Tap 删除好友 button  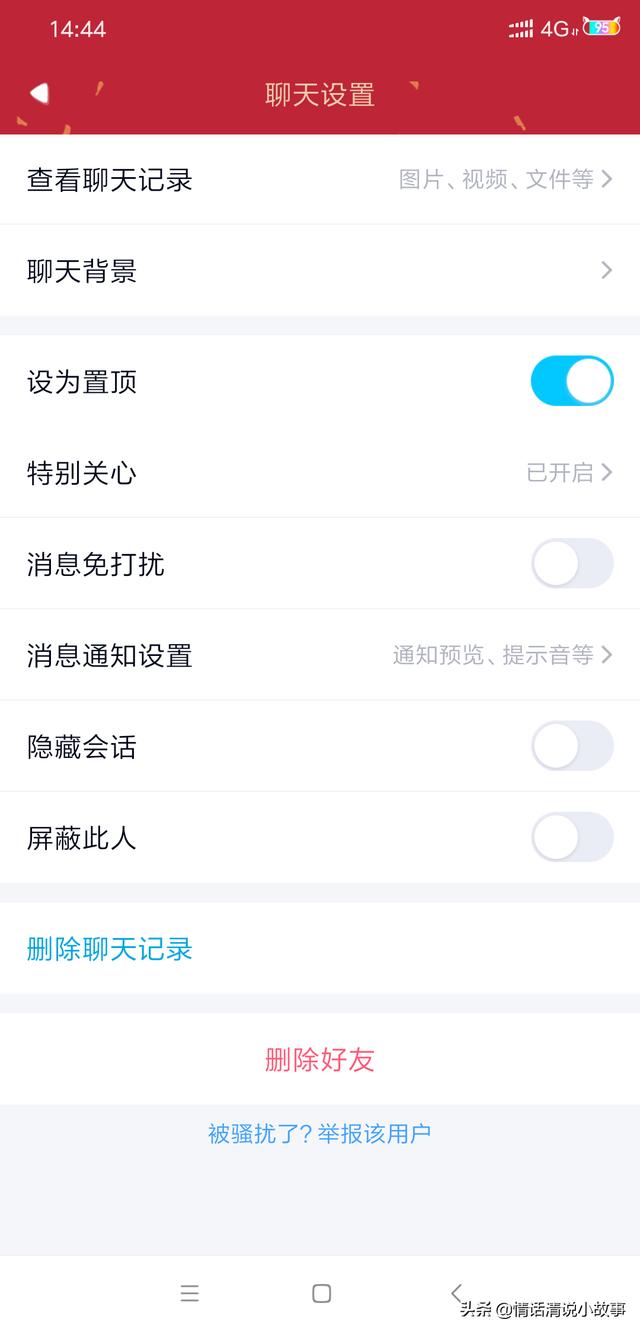coord(320,1059)
